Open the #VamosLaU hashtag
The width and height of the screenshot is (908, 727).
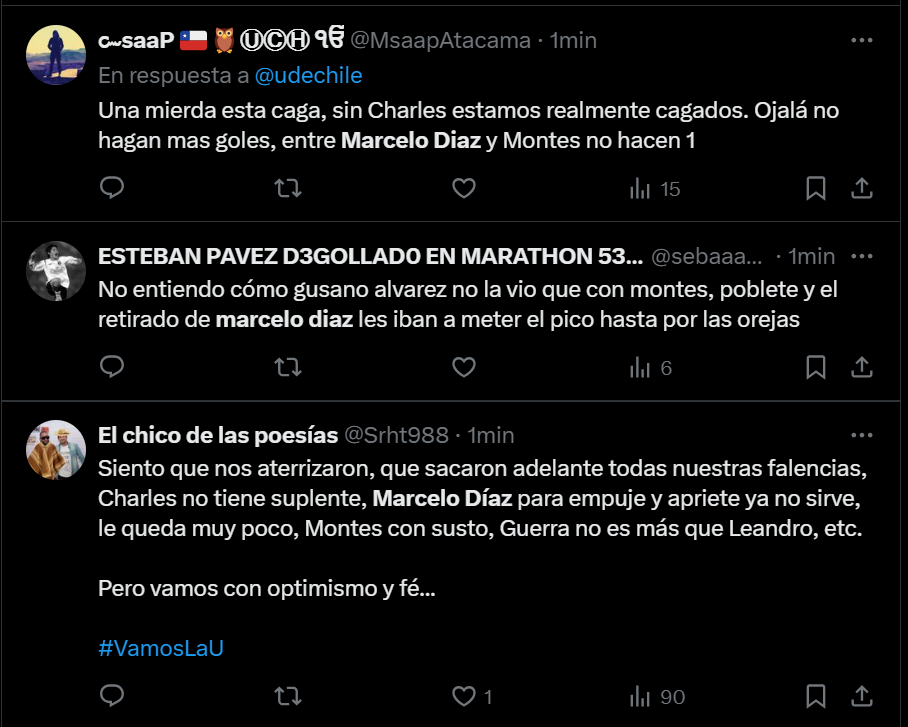(160, 648)
